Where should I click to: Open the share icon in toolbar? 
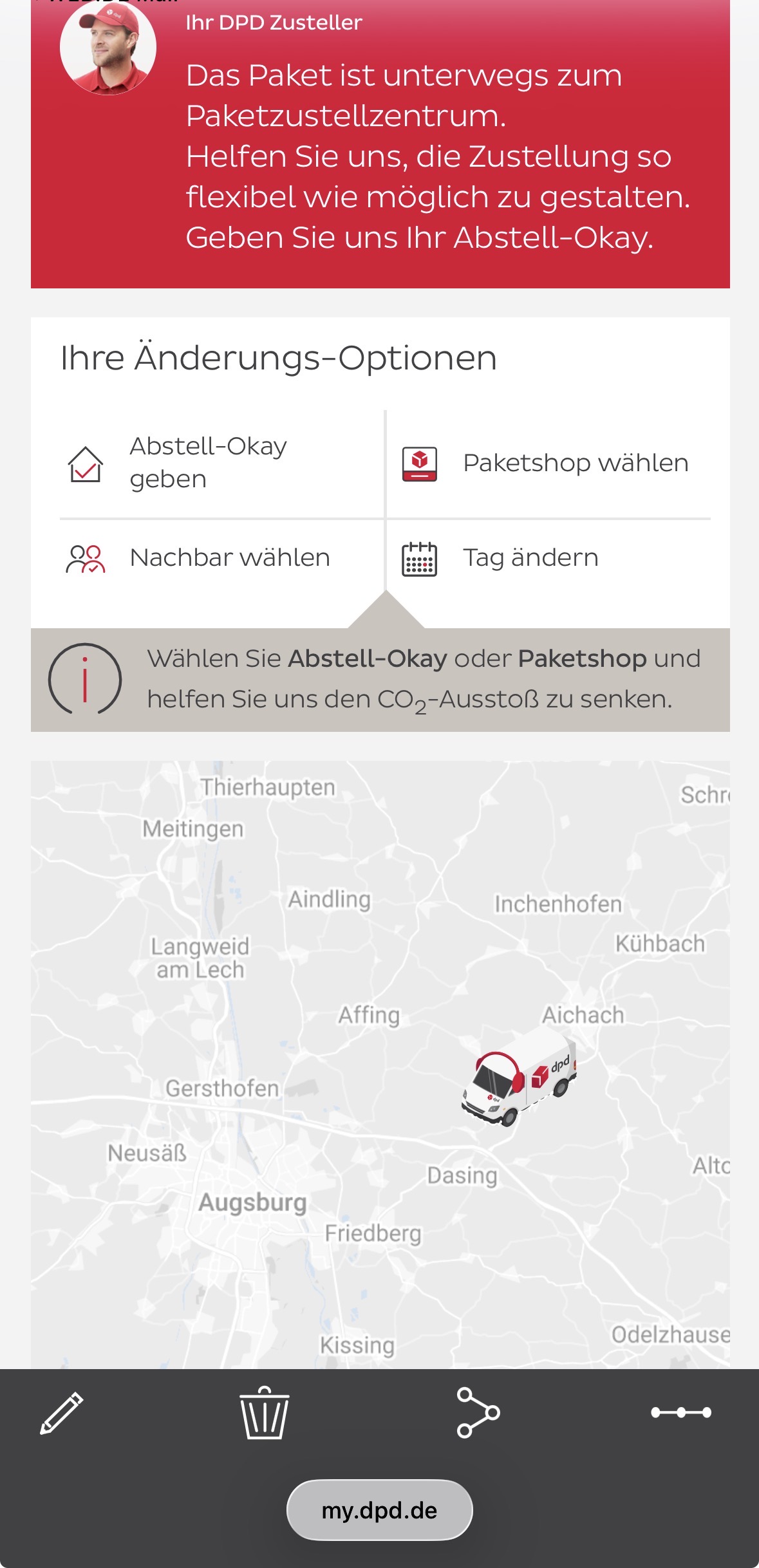478,1413
